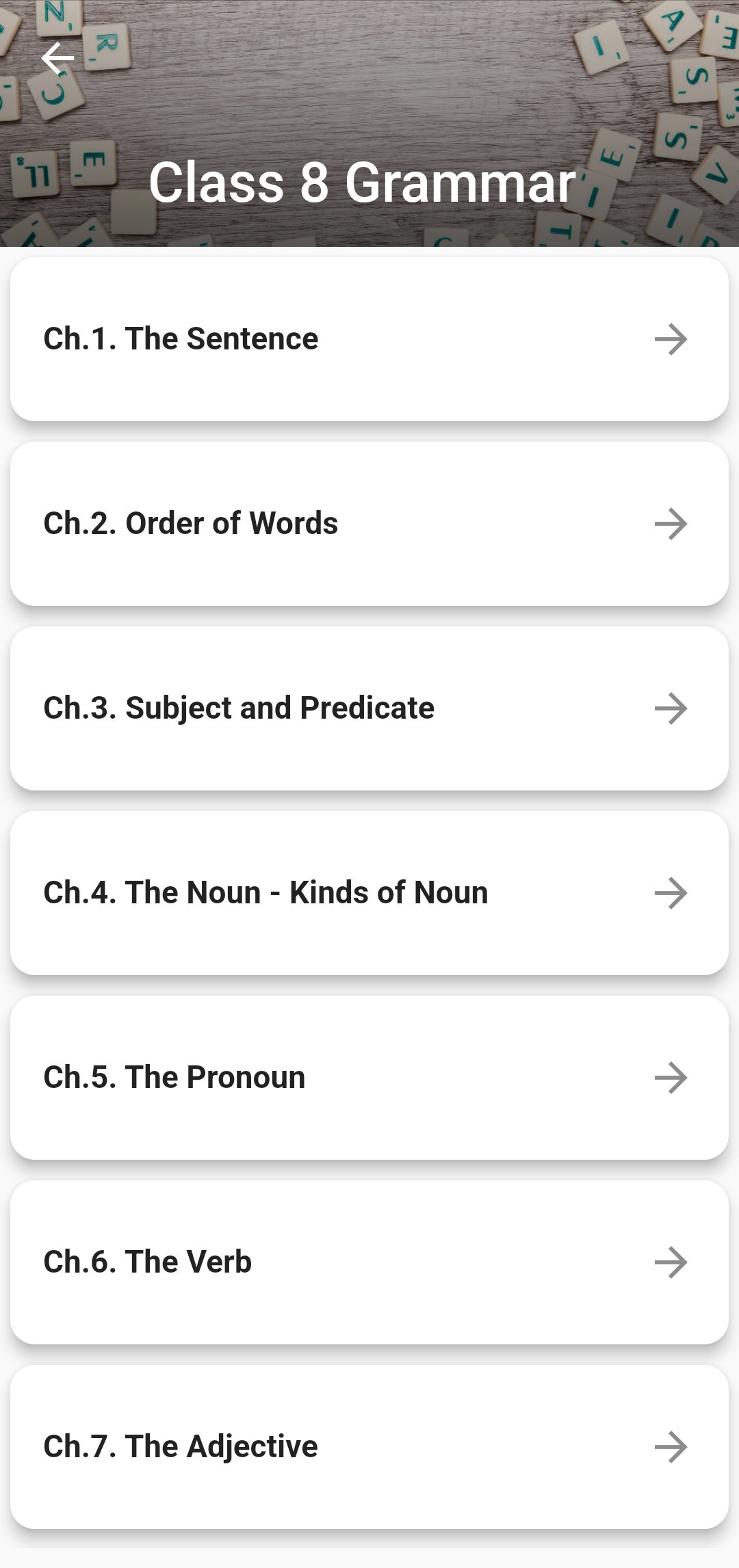Select Ch.2. Order of Words
This screenshot has width=739, height=1568.
click(x=369, y=524)
